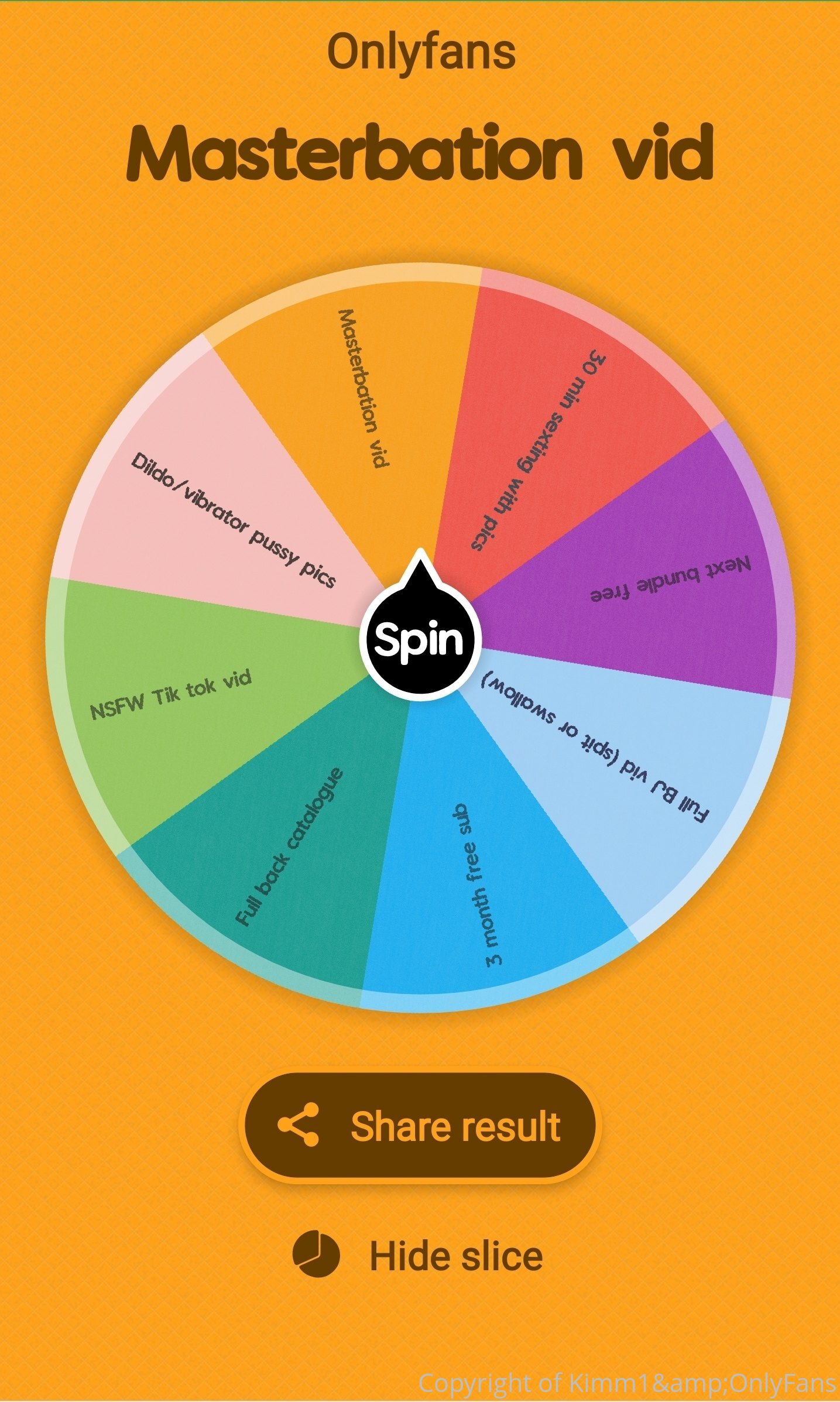
Task: Hide the selected slice
Action: coord(419,1256)
